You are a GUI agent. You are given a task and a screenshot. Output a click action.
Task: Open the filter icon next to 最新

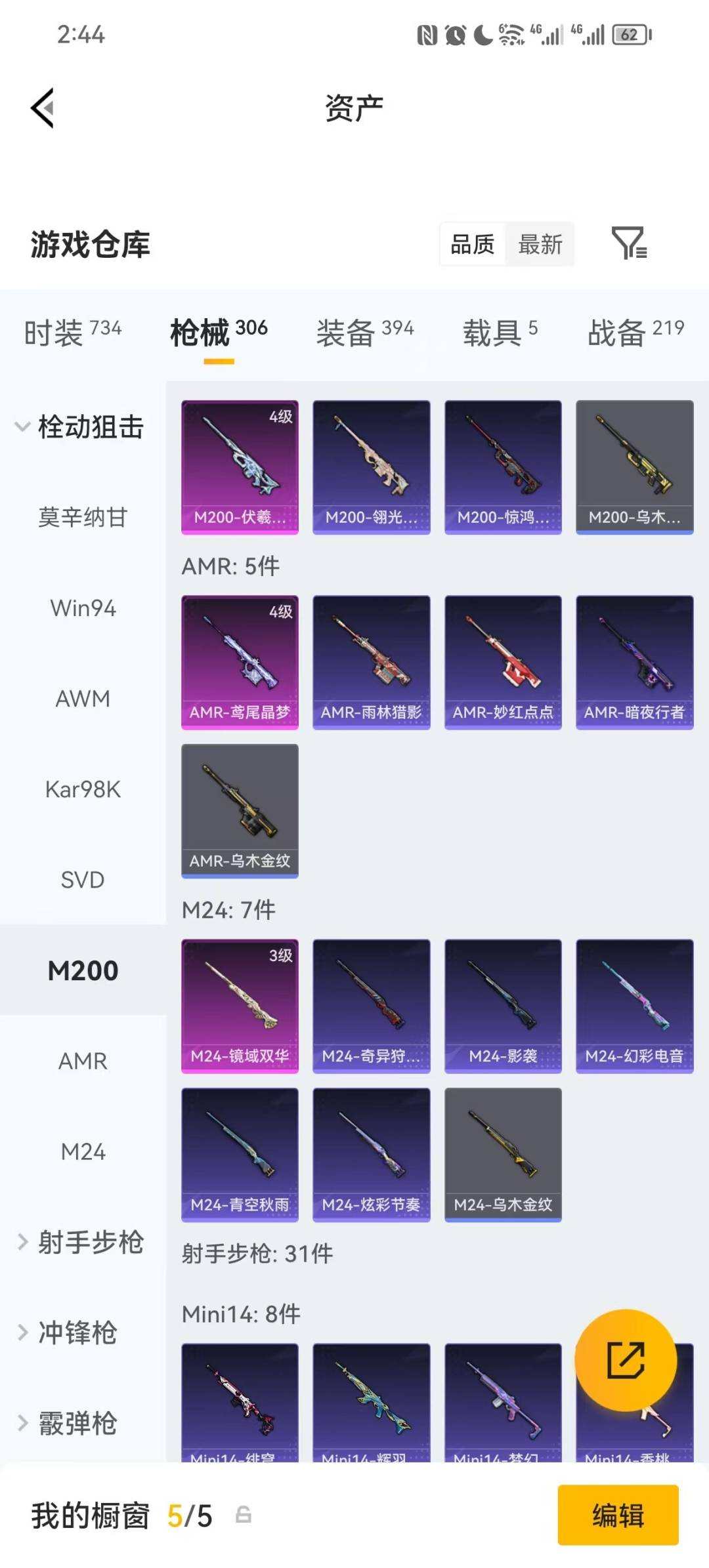click(x=629, y=243)
